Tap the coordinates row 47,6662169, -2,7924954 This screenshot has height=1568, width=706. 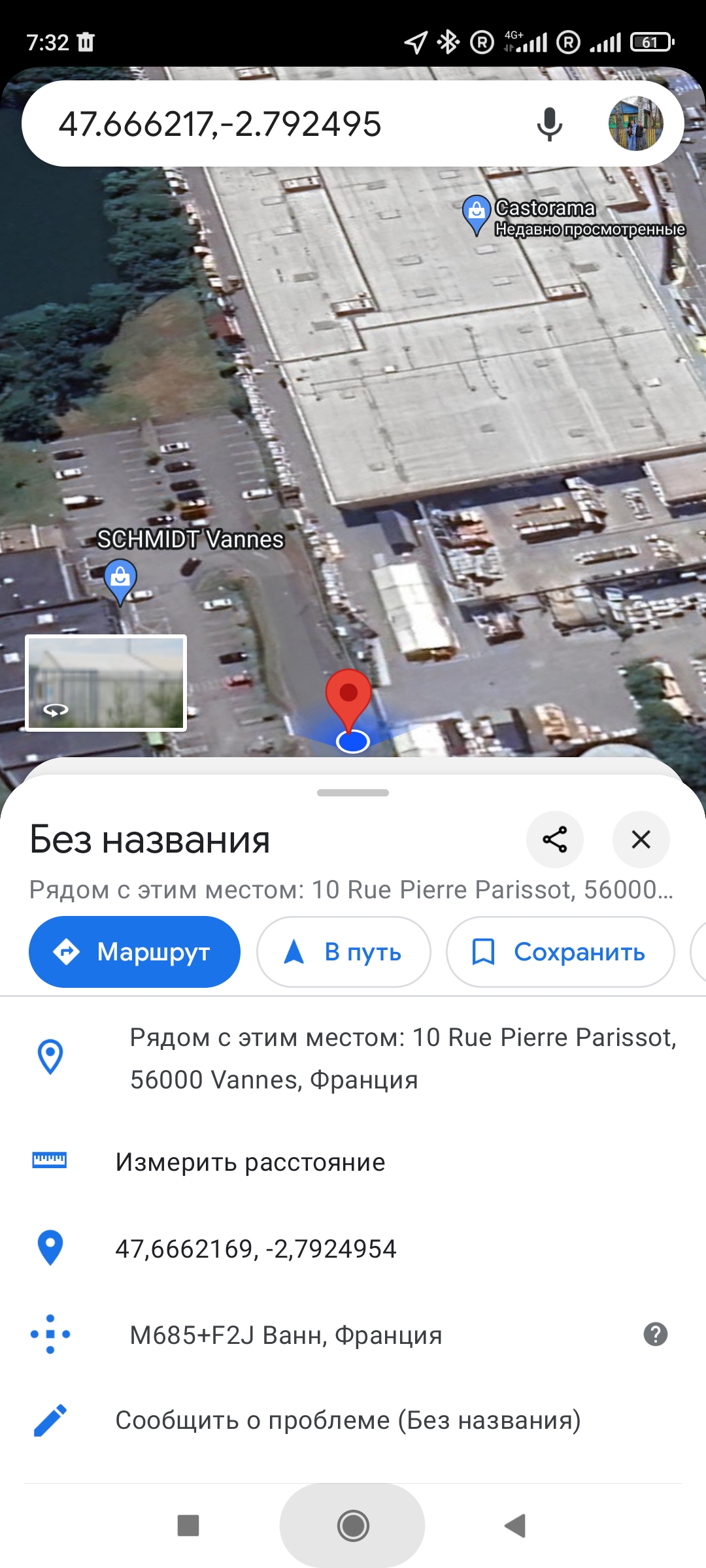pos(256,1249)
